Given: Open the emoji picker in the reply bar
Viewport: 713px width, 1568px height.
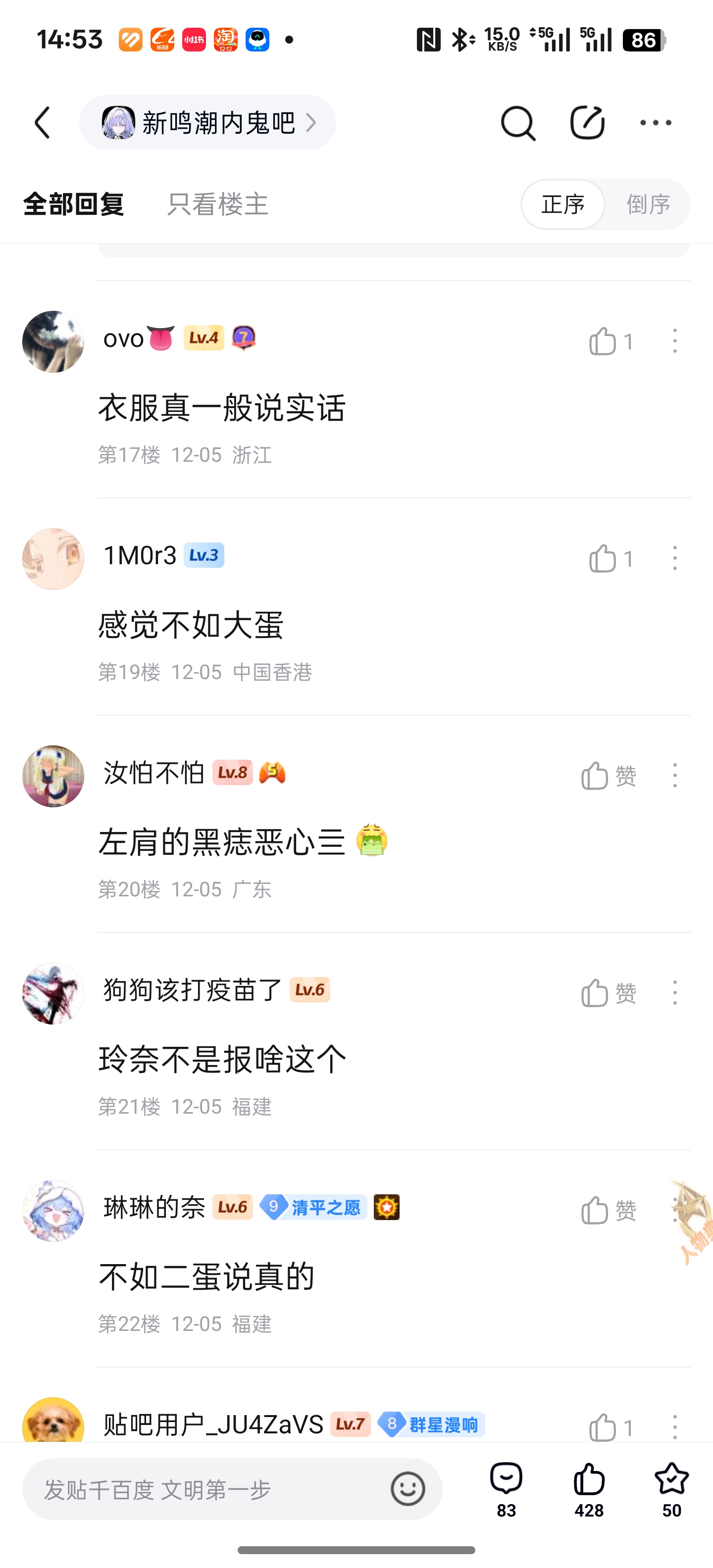Looking at the screenshot, I should pyautogui.click(x=407, y=1489).
